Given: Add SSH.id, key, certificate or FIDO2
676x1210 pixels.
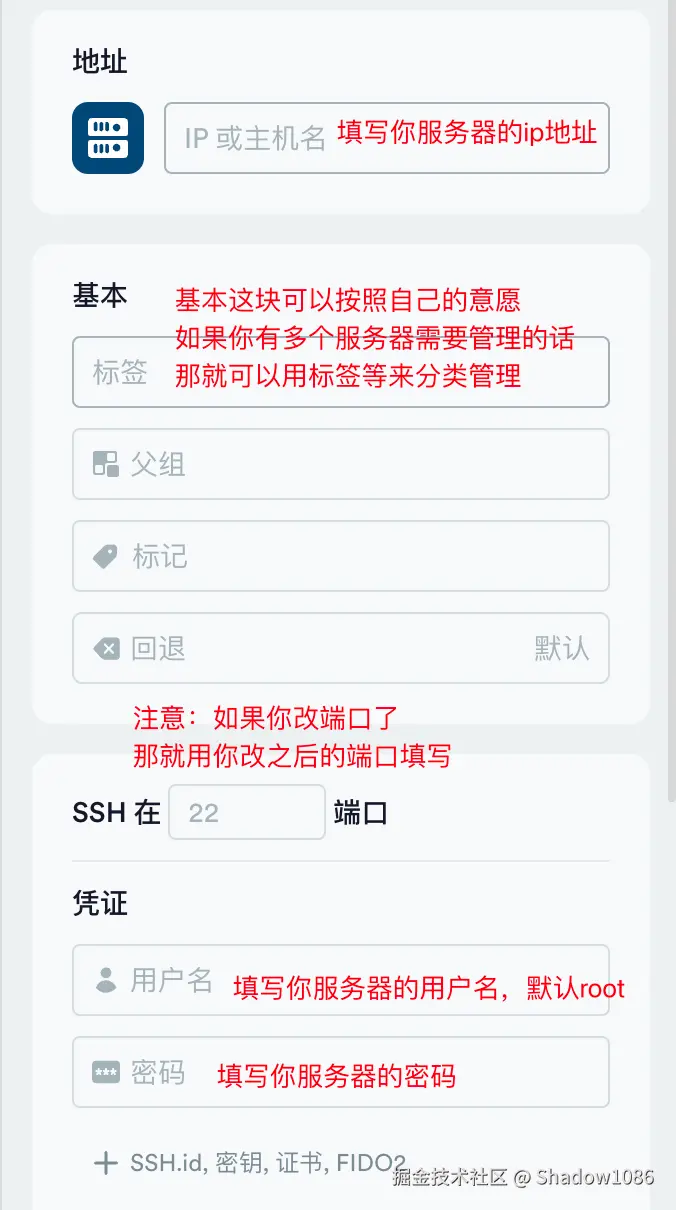Looking at the screenshot, I should click(x=250, y=1162).
